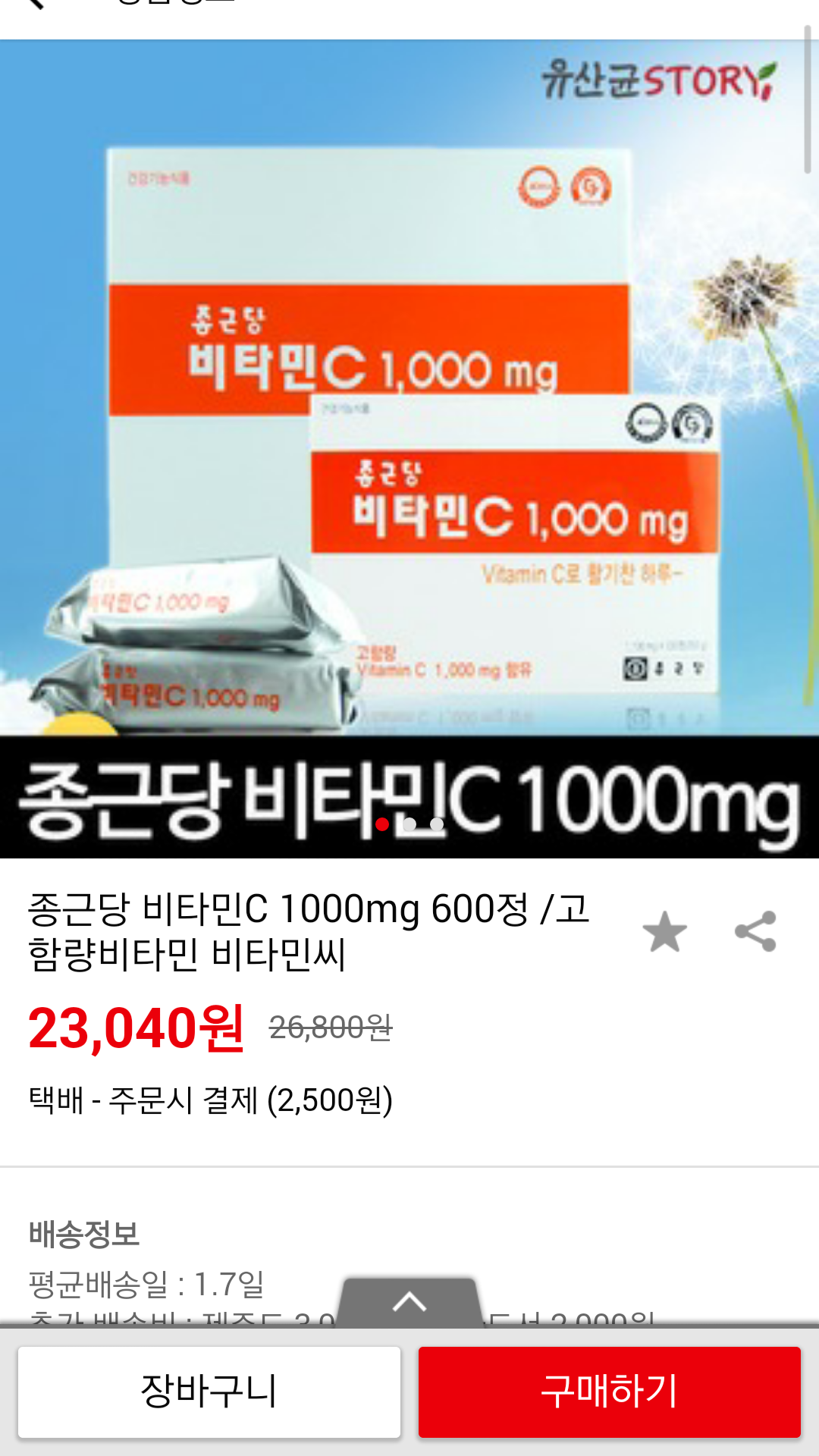Expand the bottom panel with the up arrow
The width and height of the screenshot is (819, 1456).
(x=409, y=1302)
